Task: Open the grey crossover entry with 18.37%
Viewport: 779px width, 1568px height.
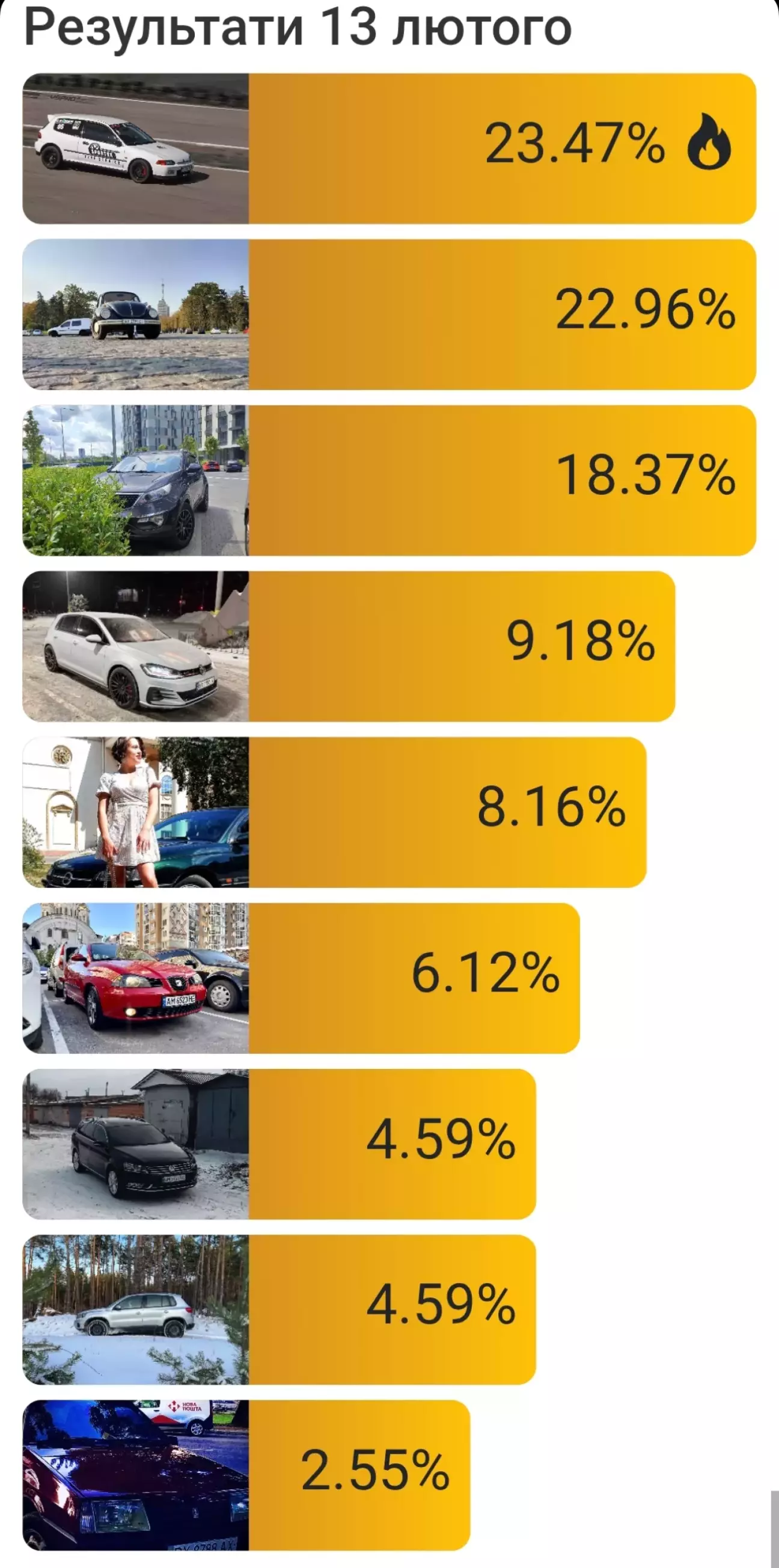Action: coord(389,480)
